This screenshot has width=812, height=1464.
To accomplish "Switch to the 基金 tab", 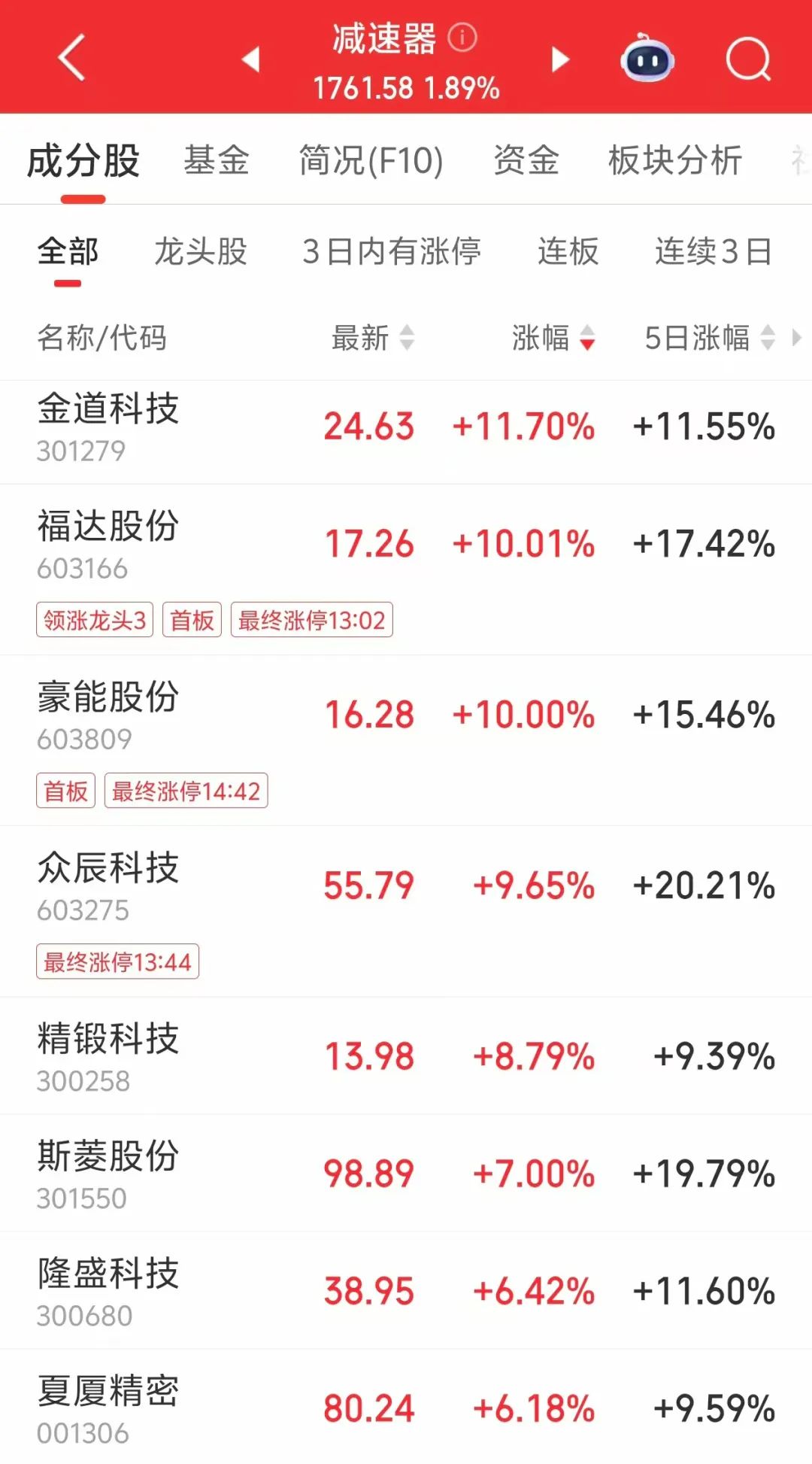I will (x=217, y=160).
